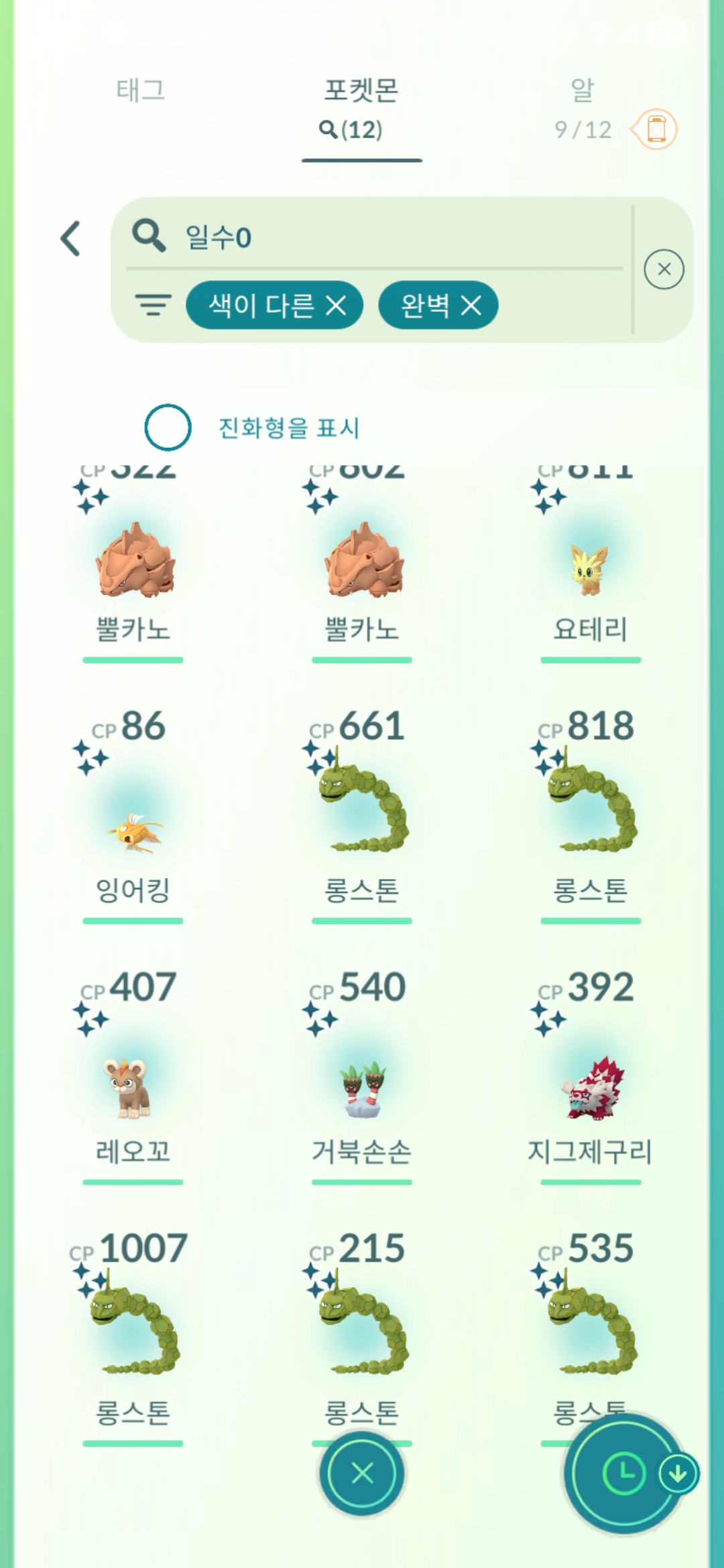This screenshot has height=1568, width=724.
Task: Open 요테리 Pokémon card
Action: 591,570
